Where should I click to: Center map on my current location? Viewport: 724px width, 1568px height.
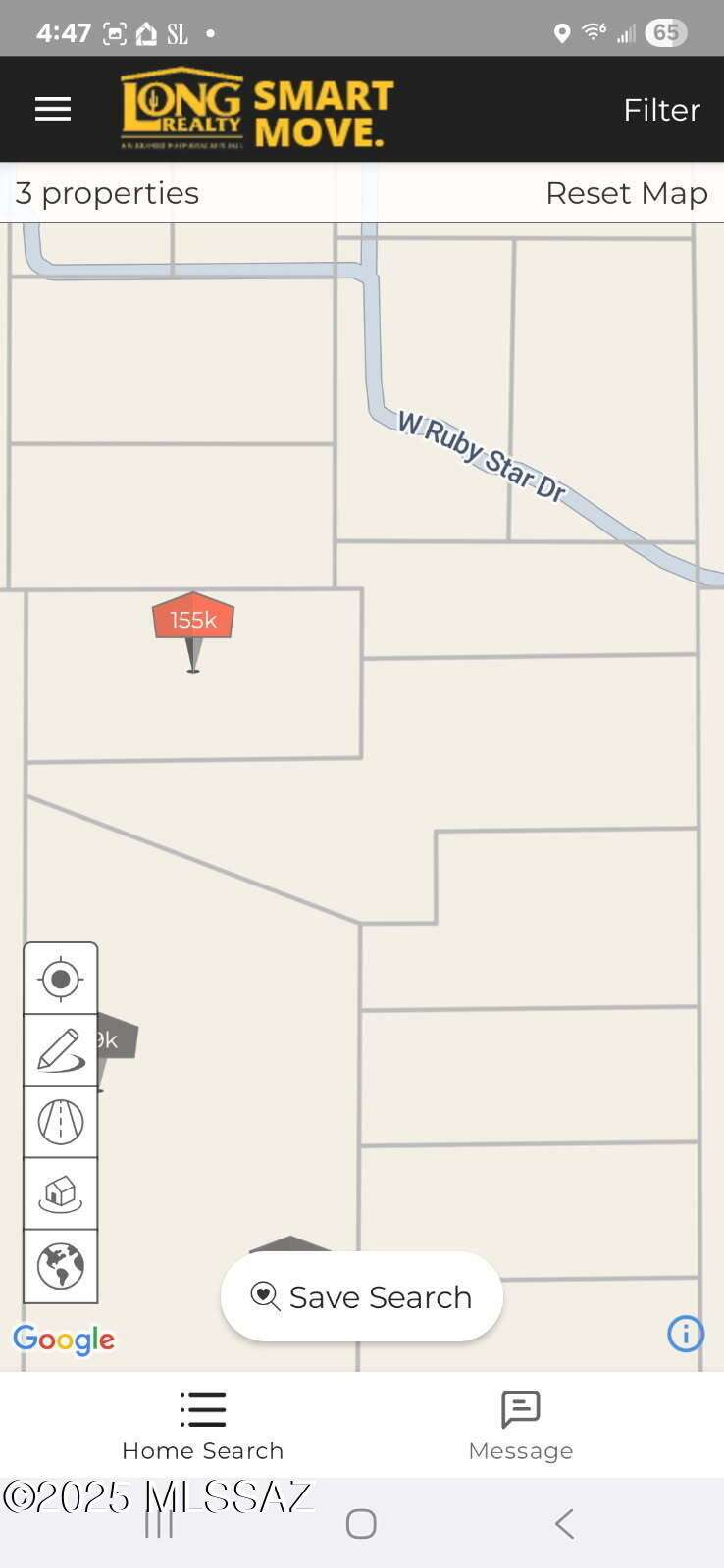pos(61,979)
